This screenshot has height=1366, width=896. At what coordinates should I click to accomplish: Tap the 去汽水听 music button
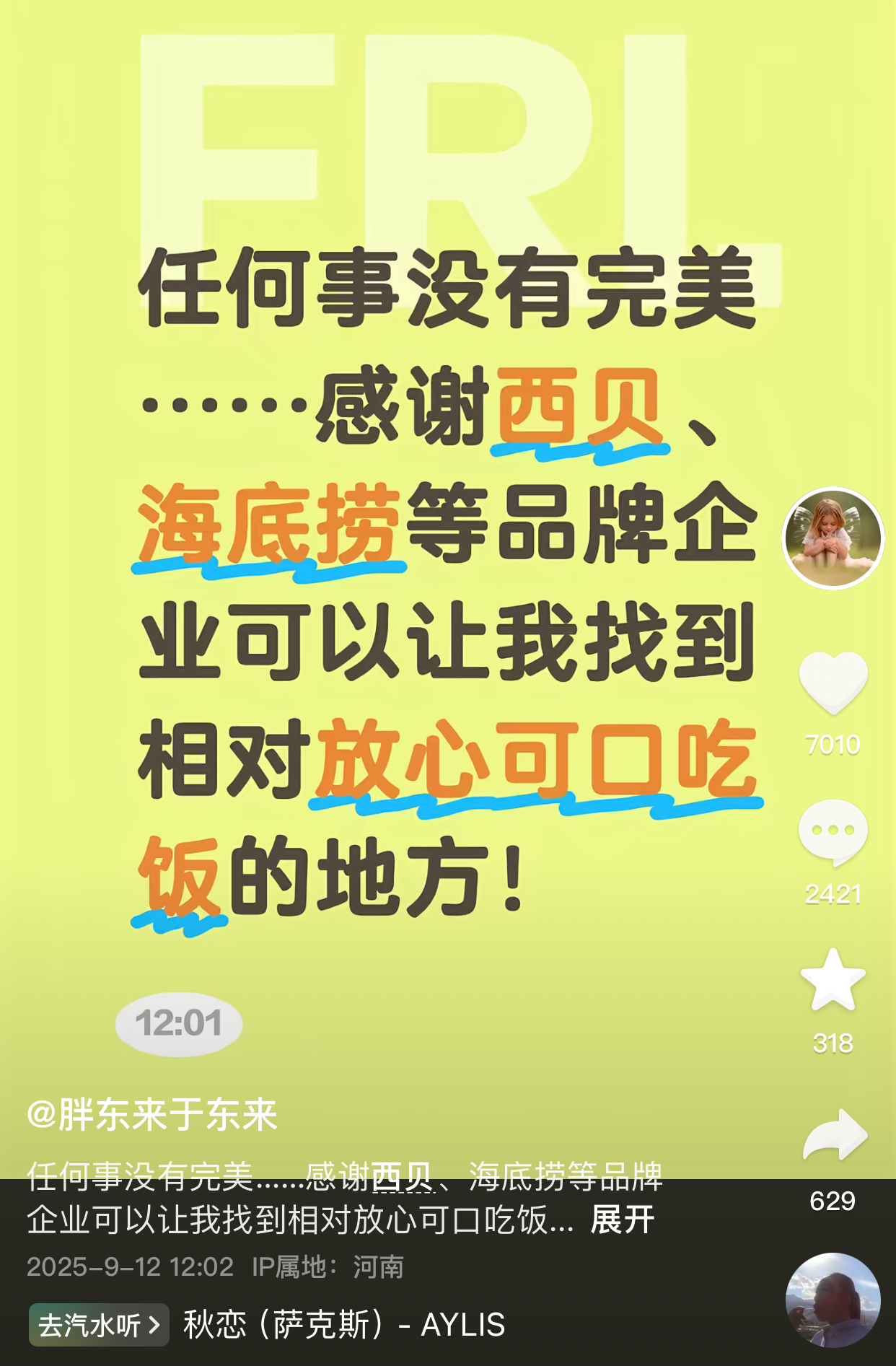pos(99,1325)
